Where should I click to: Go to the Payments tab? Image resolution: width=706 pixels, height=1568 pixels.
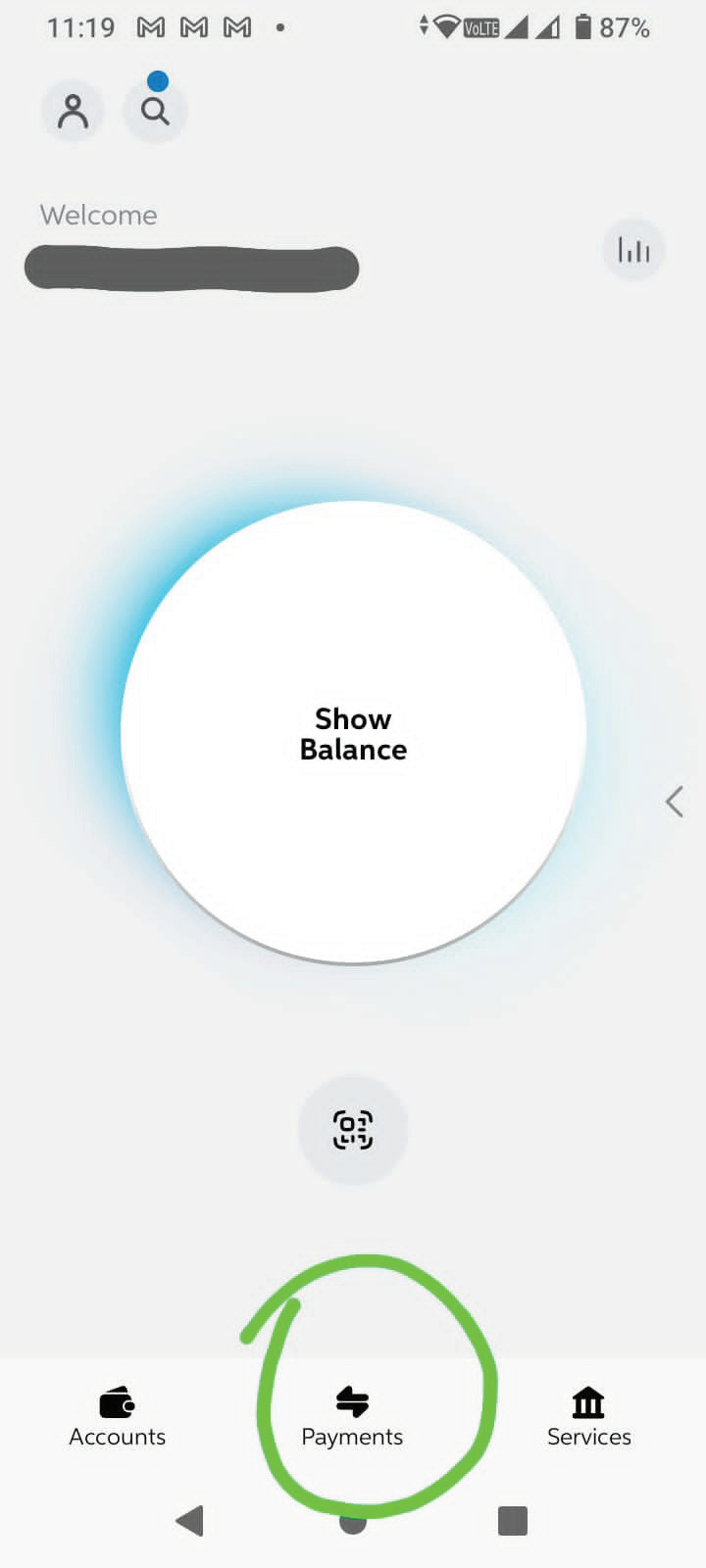[x=352, y=1418]
